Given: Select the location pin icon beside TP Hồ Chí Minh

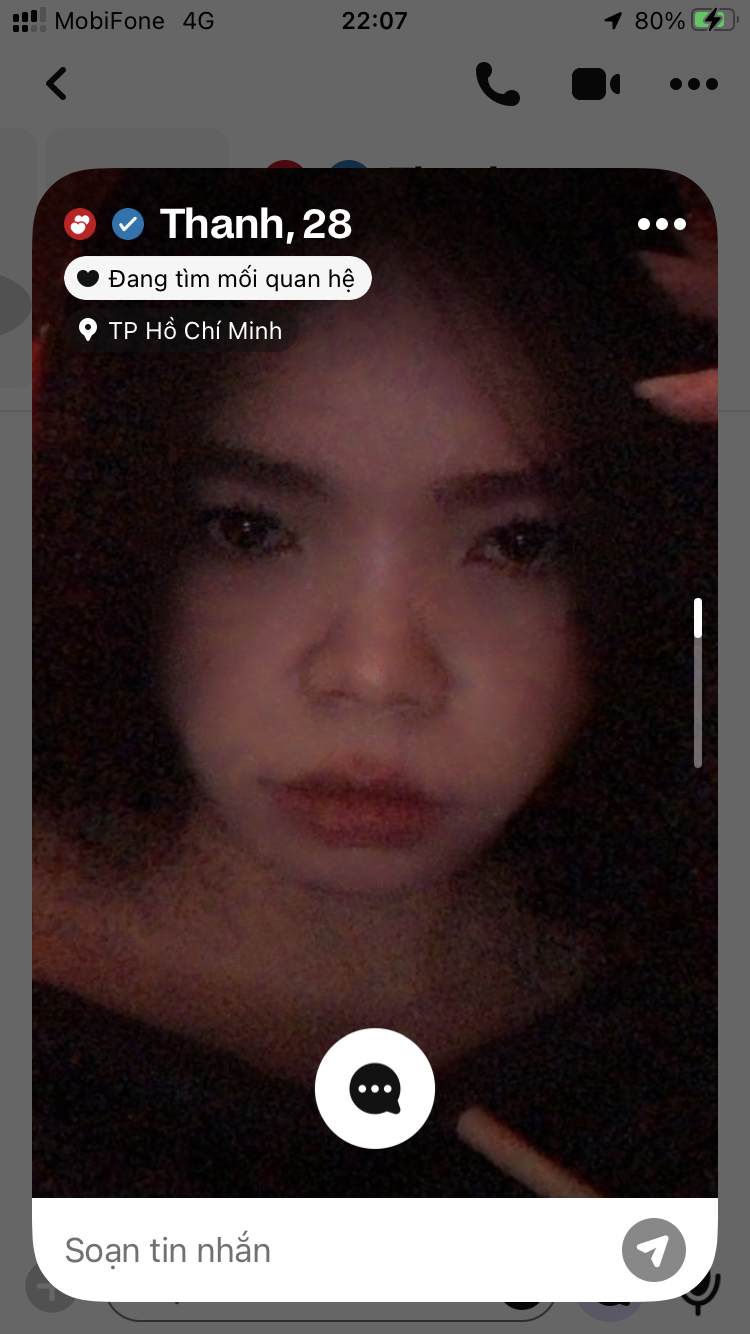Looking at the screenshot, I should [x=88, y=330].
